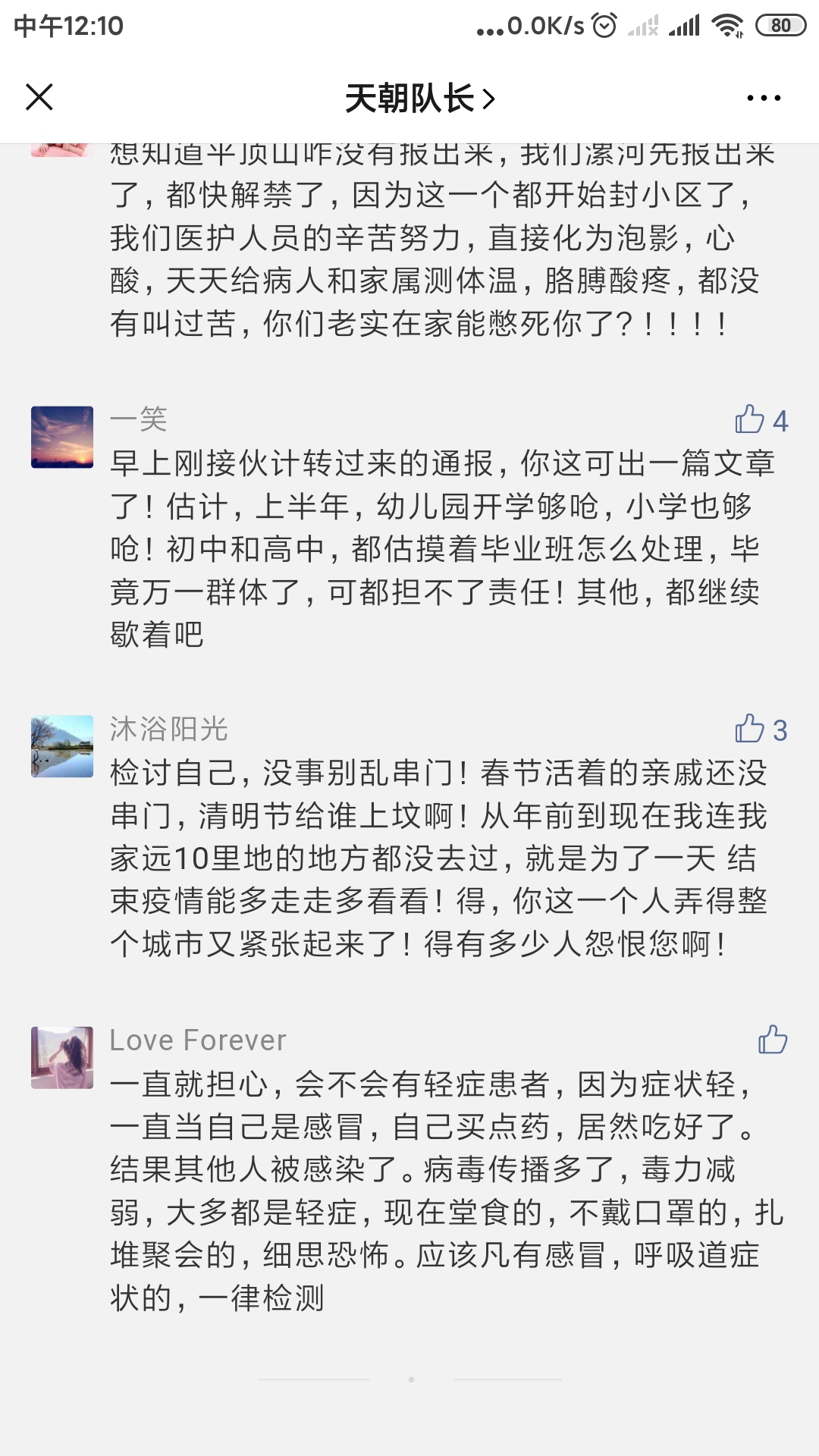Like 沐浴阳光's comment
This screenshot has height=1456, width=819.
[750, 729]
